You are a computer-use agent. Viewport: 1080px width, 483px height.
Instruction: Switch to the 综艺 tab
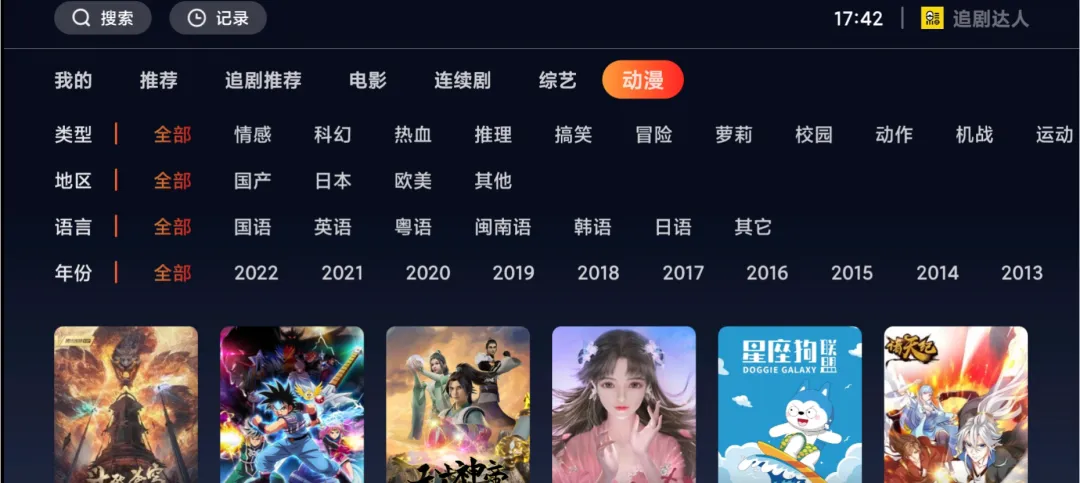tap(558, 81)
